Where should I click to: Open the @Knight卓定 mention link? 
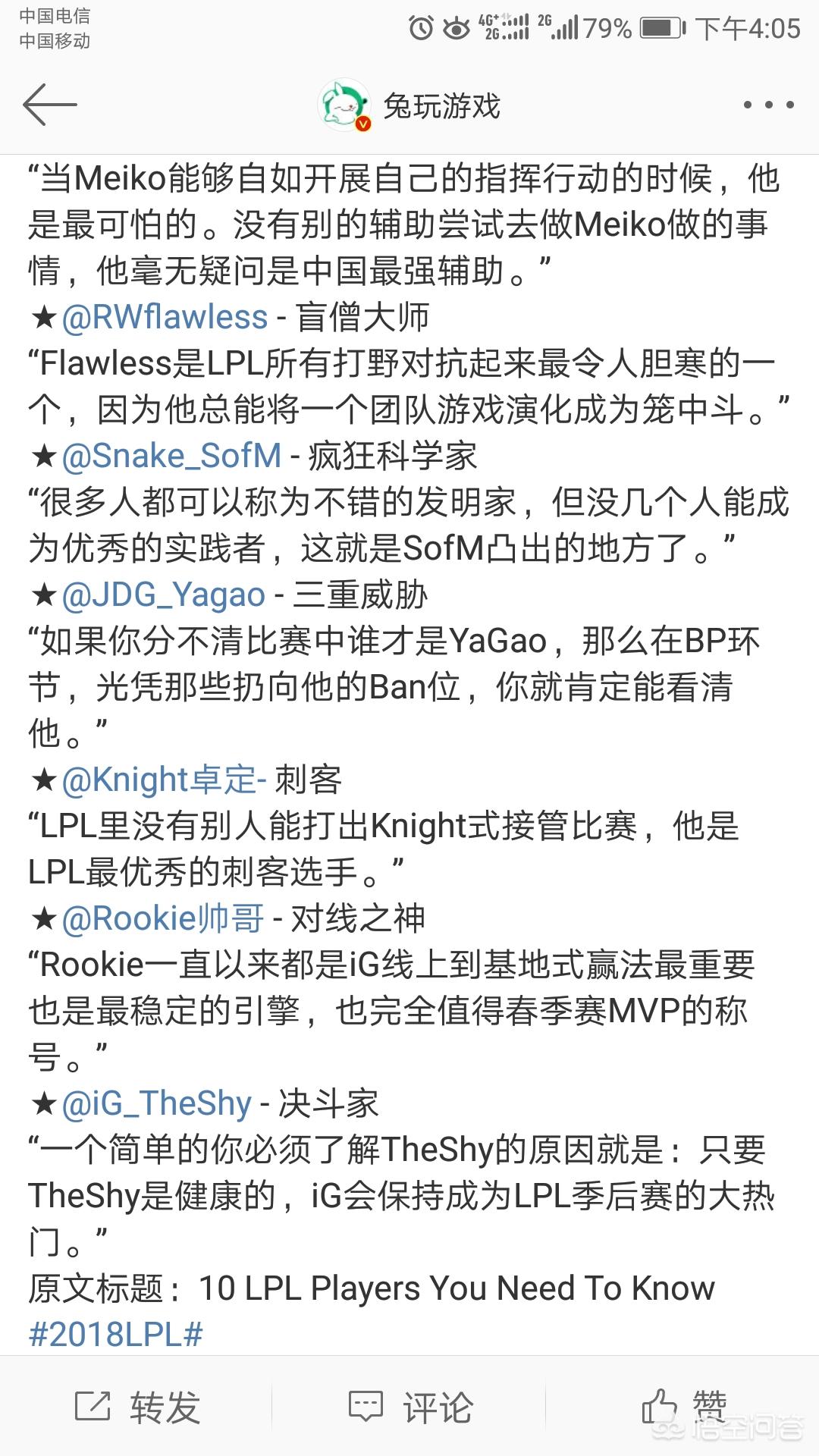(164, 780)
